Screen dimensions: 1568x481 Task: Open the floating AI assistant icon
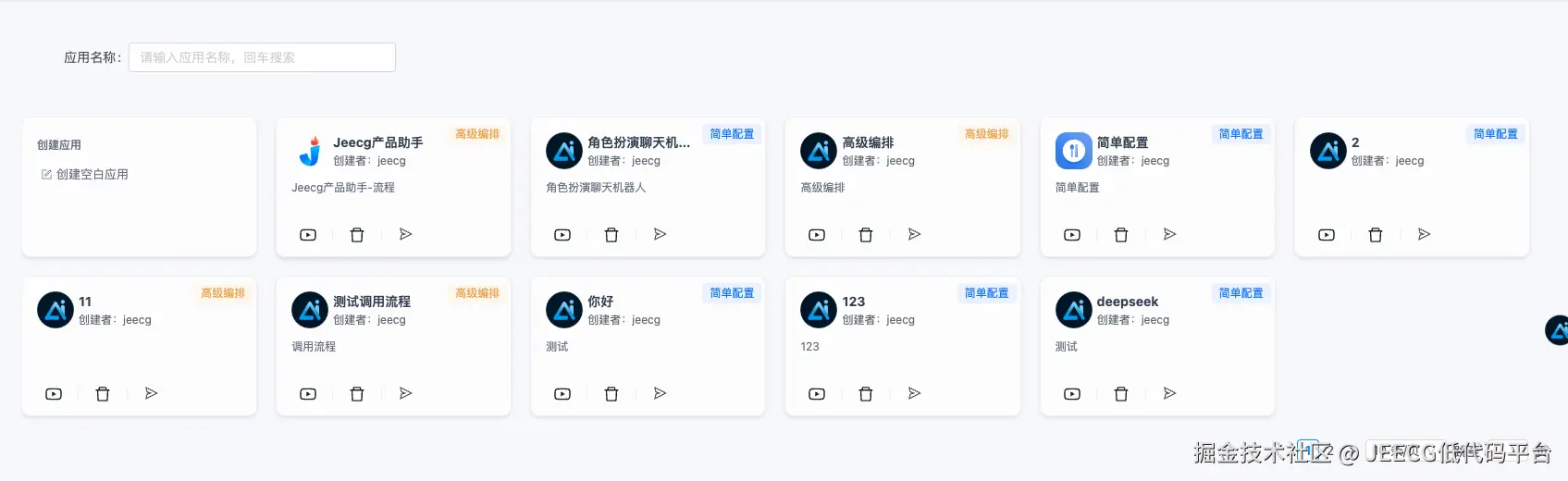click(1557, 330)
